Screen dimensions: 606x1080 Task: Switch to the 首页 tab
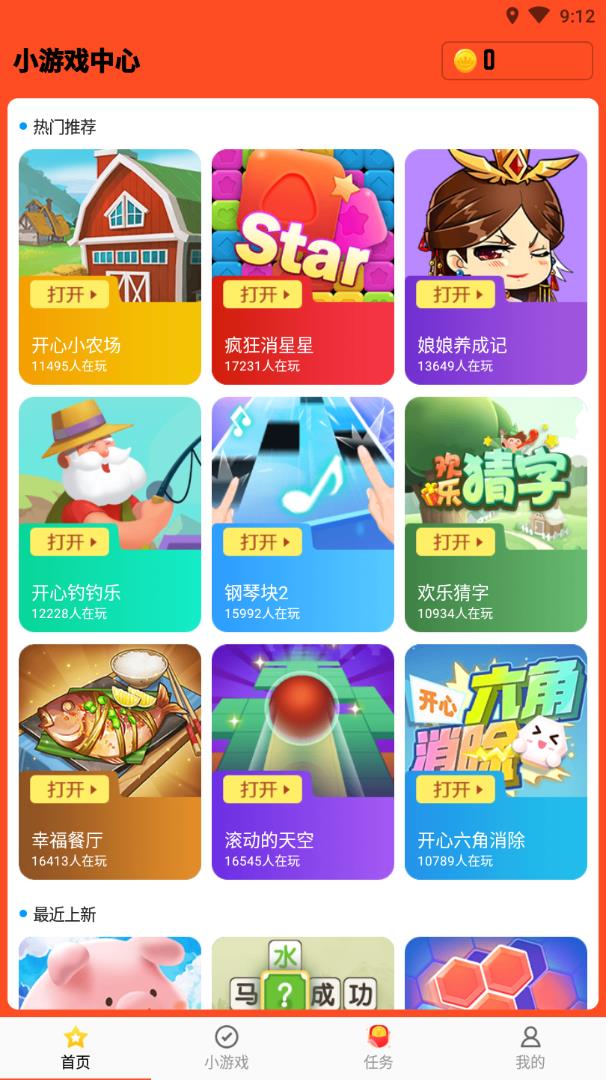[x=75, y=1047]
